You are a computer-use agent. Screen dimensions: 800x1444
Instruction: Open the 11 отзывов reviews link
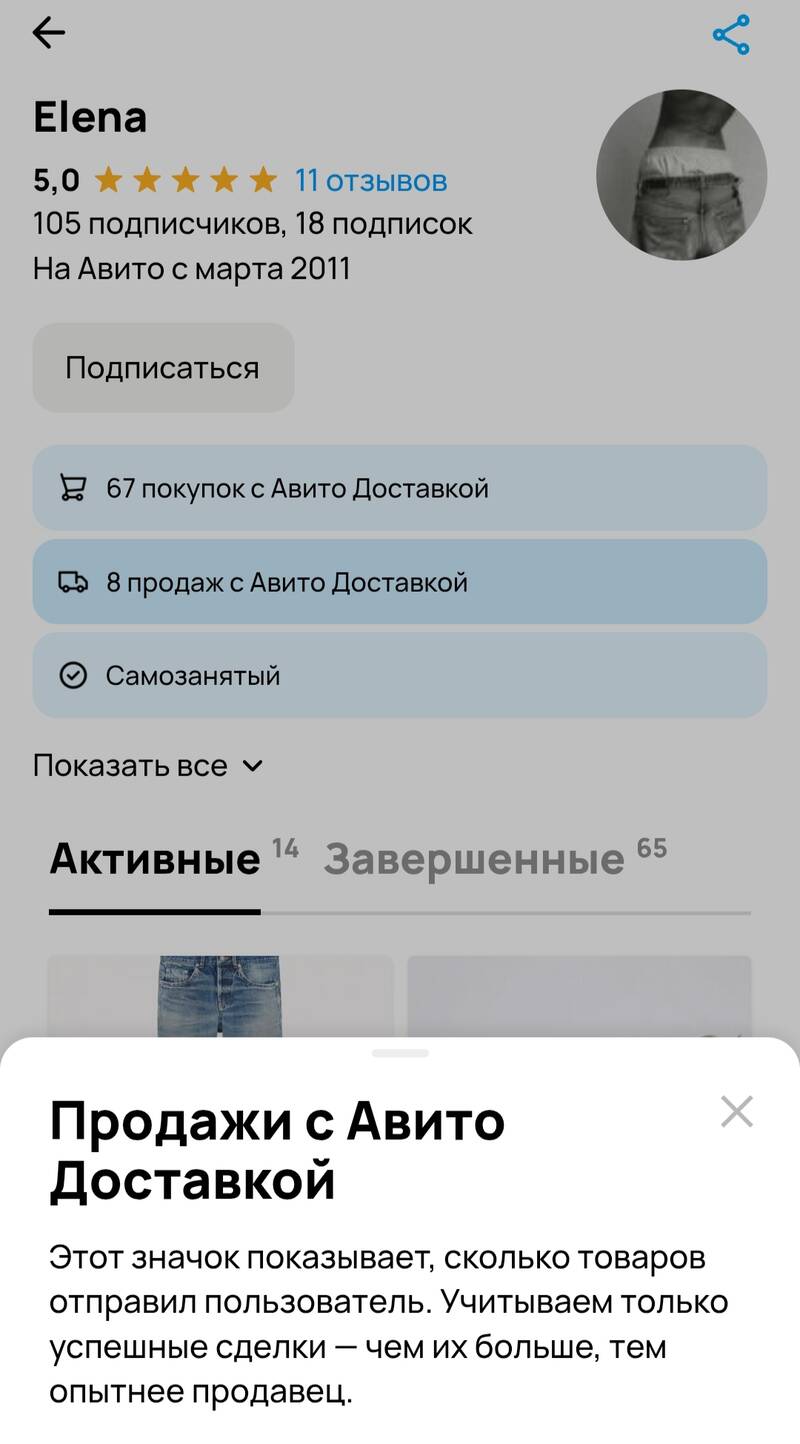[x=370, y=181]
